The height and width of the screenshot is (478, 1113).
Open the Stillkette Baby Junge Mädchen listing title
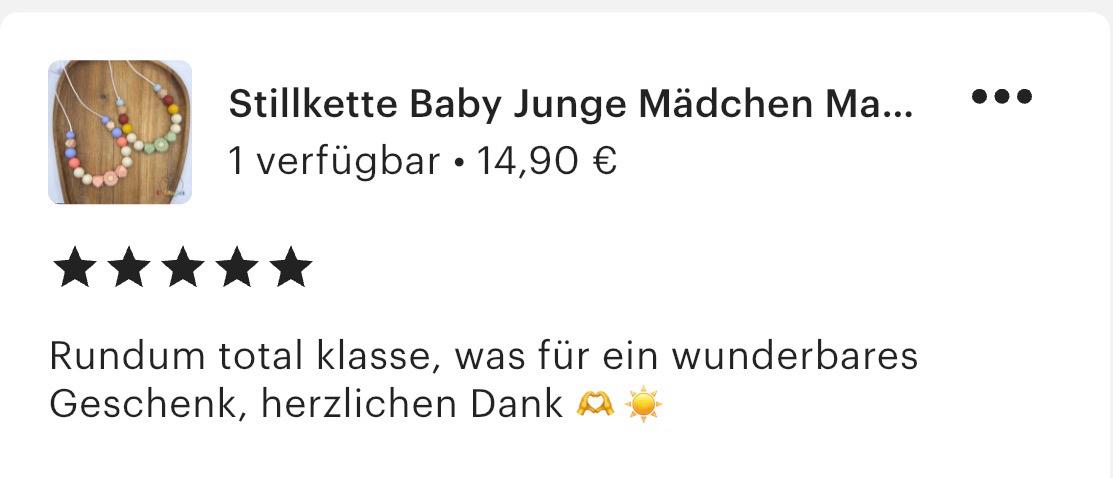(570, 103)
